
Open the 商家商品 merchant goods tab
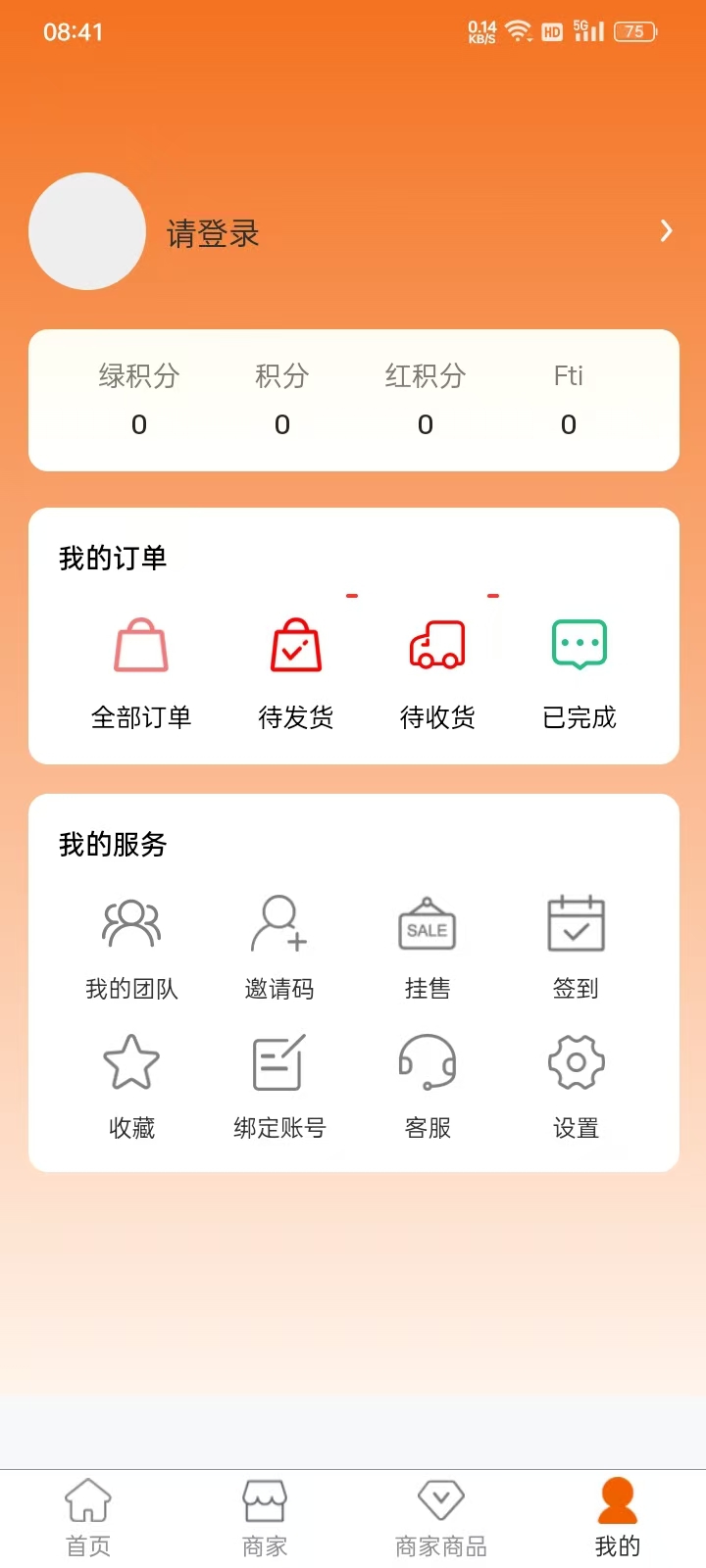click(x=440, y=1514)
